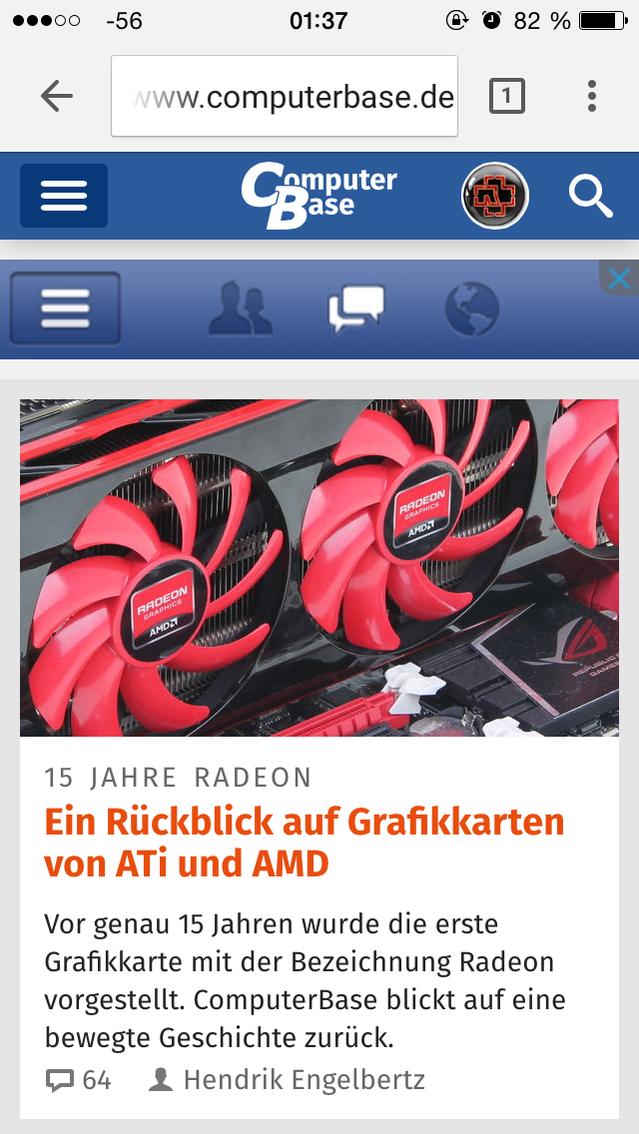Open the user profile avatar
This screenshot has width=639, height=1134.
495,196
